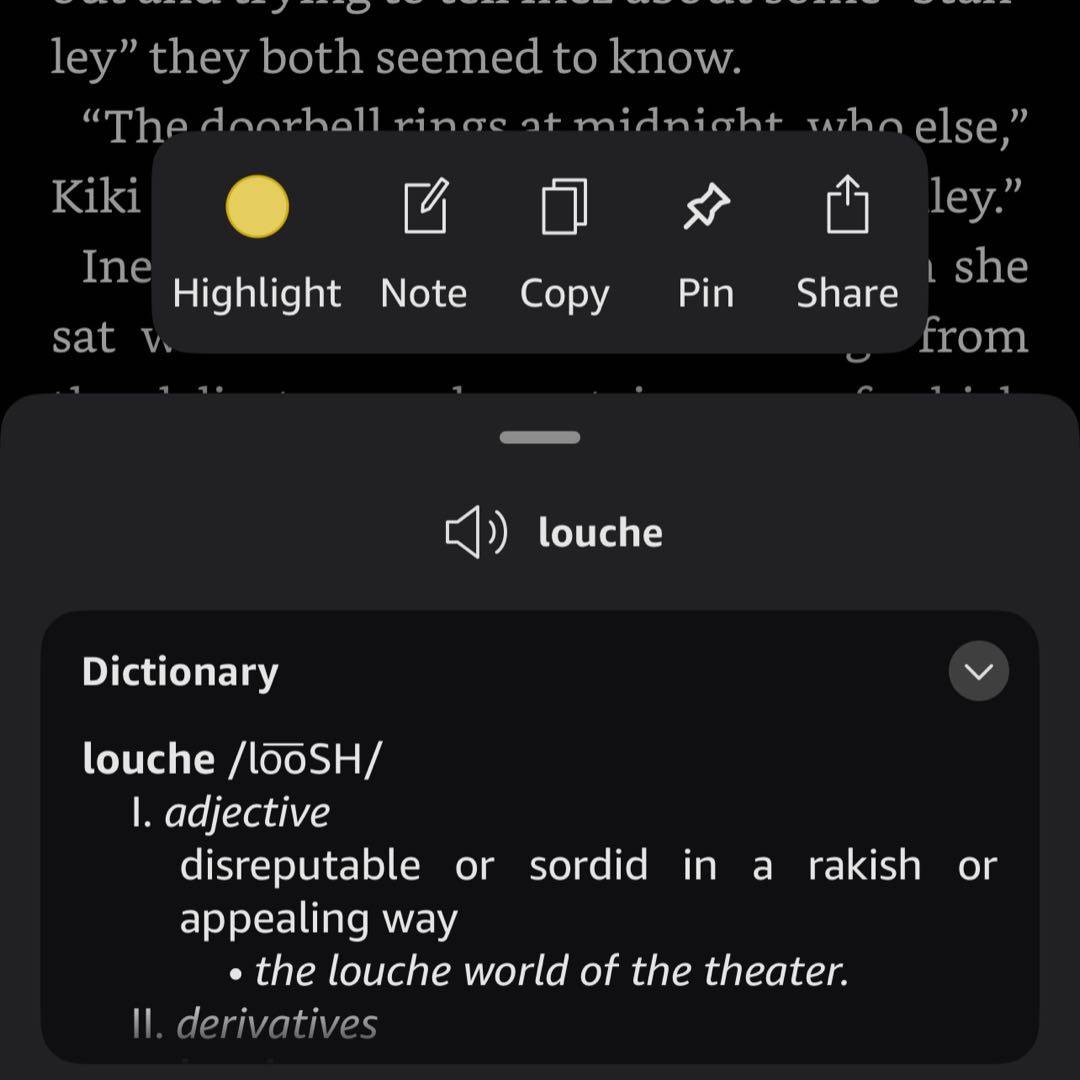Screen dimensions: 1080x1080
Task: Play pronunciation of louche
Action: pyautogui.click(x=476, y=533)
